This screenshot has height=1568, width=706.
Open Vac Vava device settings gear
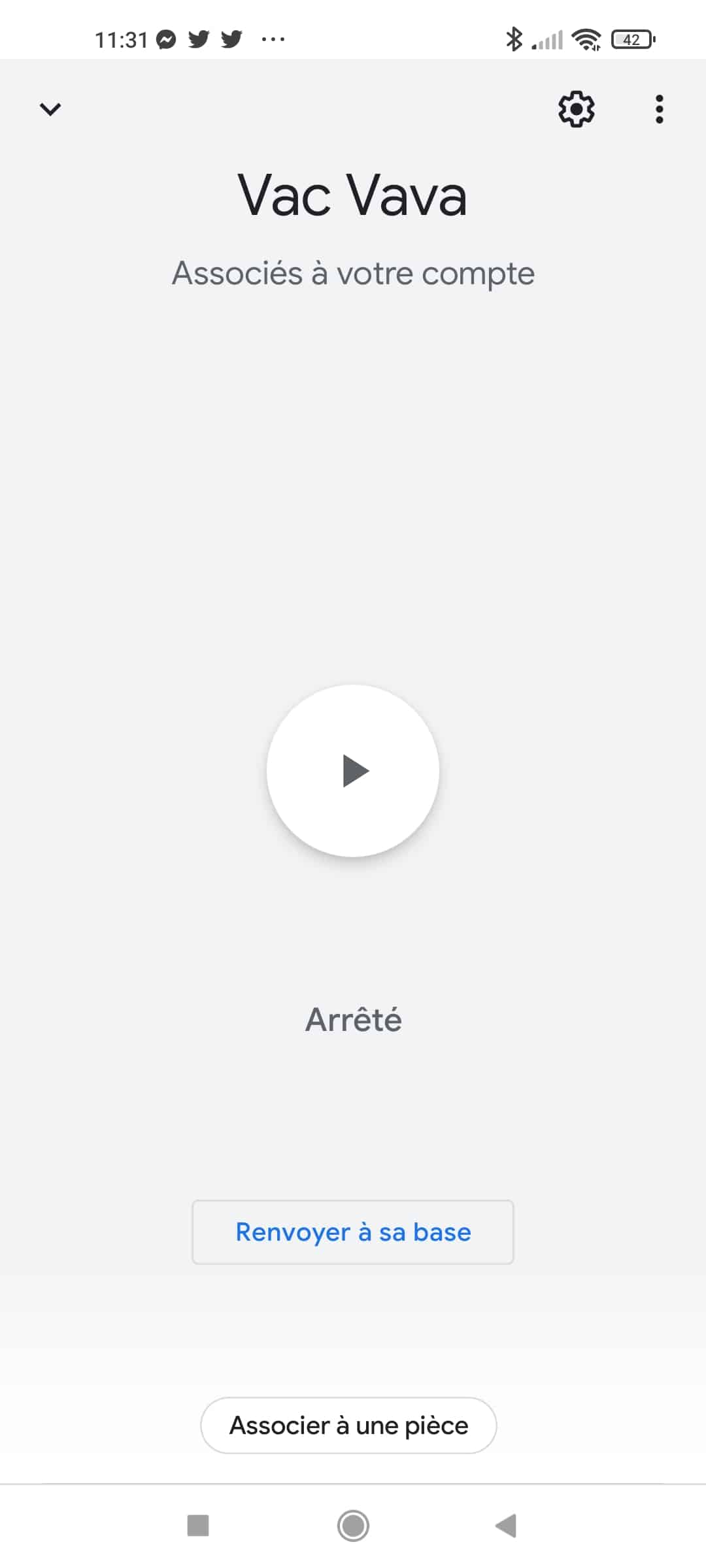coord(577,109)
